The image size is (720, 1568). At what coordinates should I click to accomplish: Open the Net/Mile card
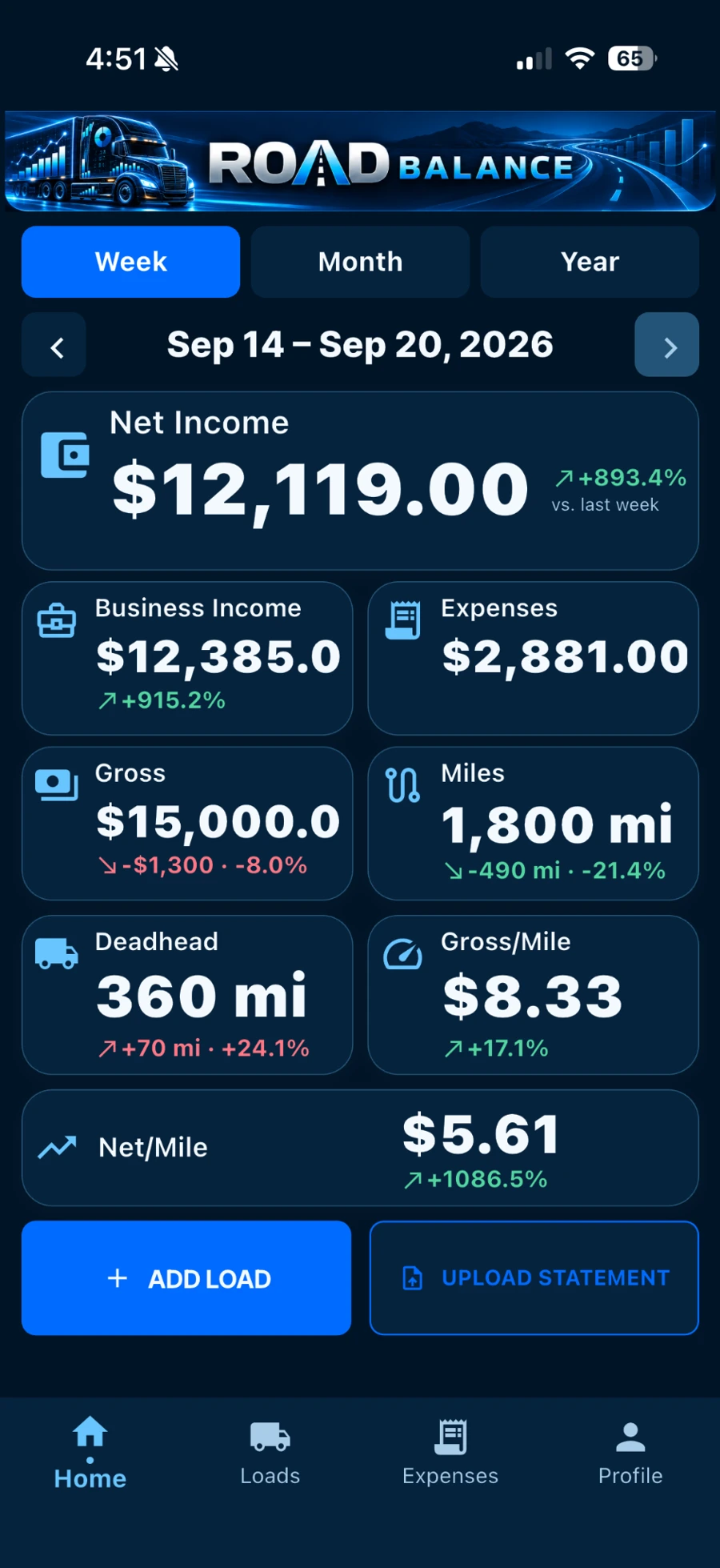[360, 1148]
